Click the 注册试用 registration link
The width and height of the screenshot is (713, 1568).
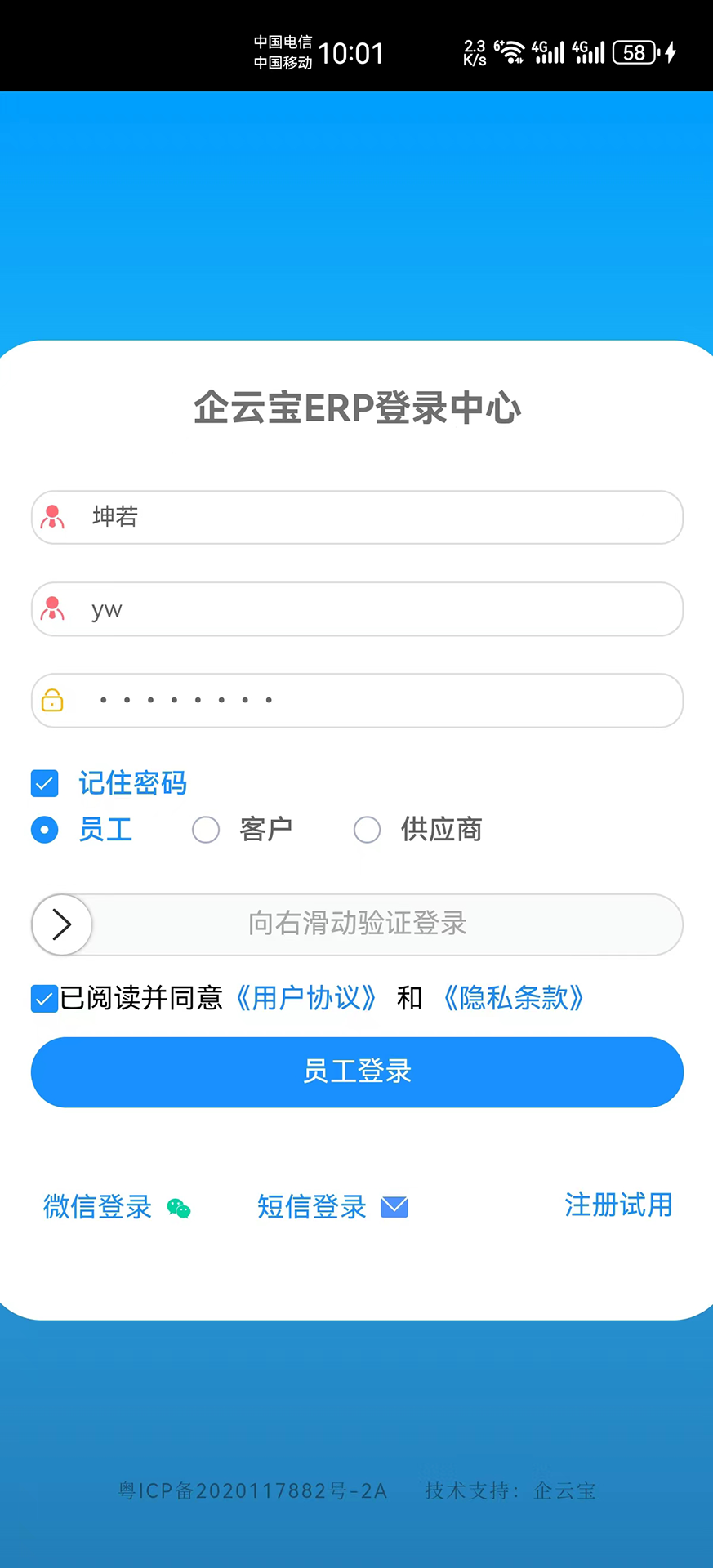point(618,1205)
